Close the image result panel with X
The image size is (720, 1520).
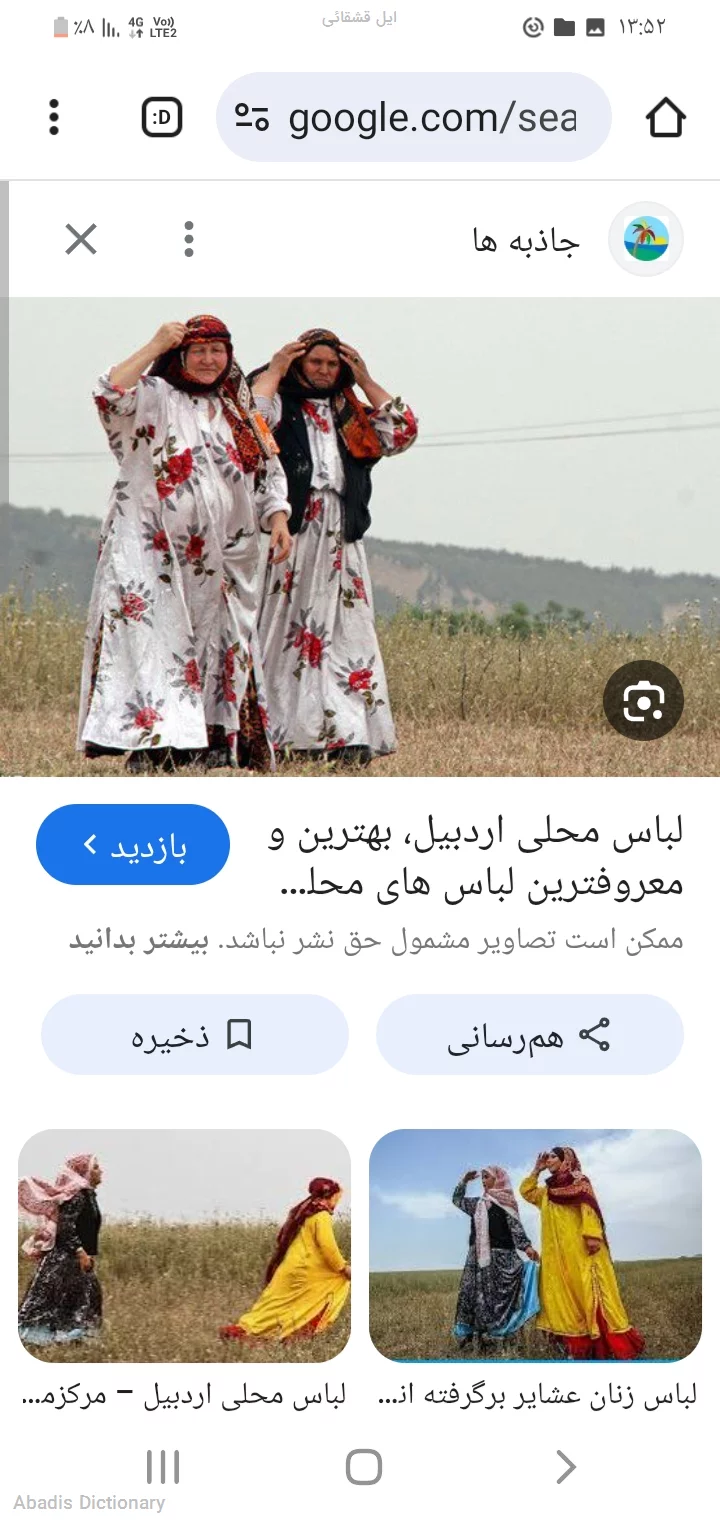tap(81, 239)
